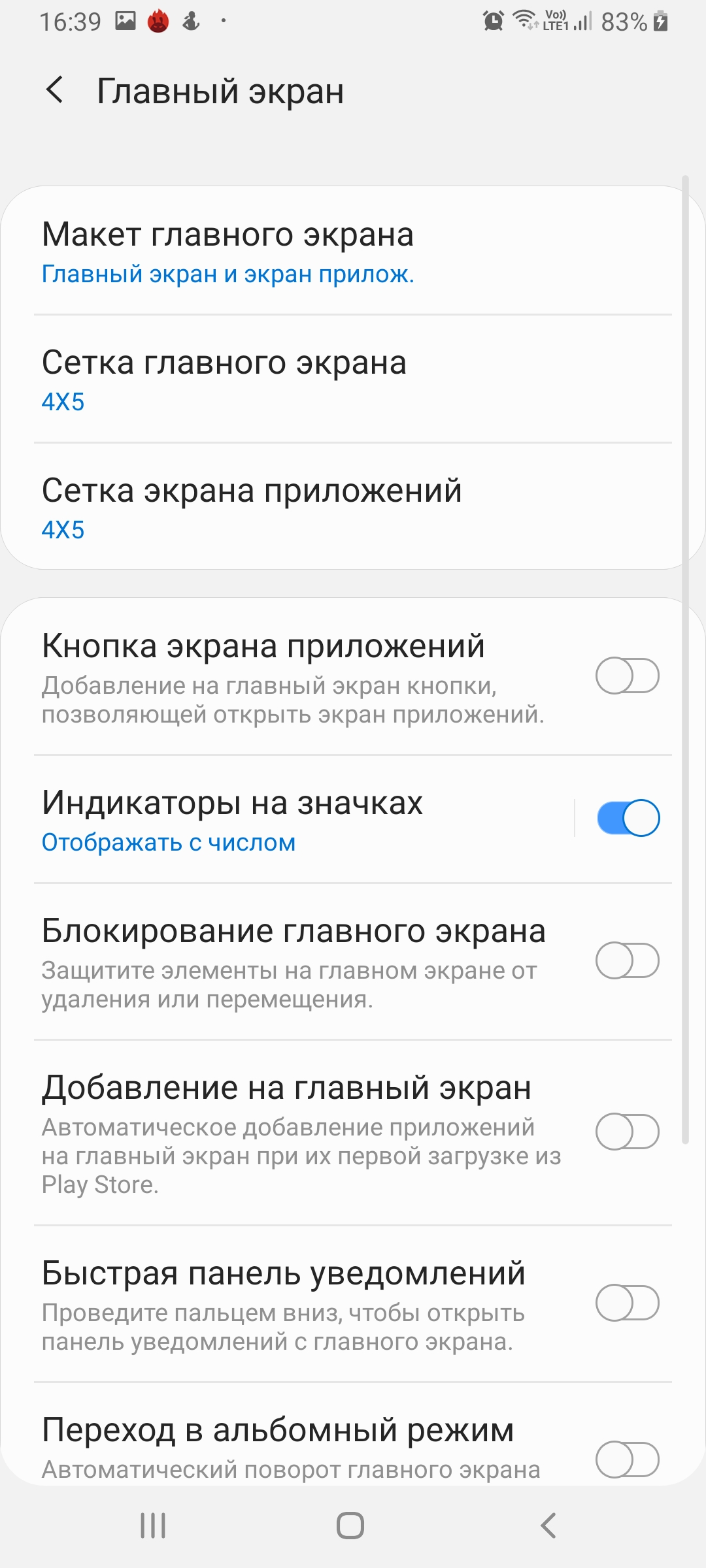Toggle Добавление на главный экран

click(x=628, y=1132)
